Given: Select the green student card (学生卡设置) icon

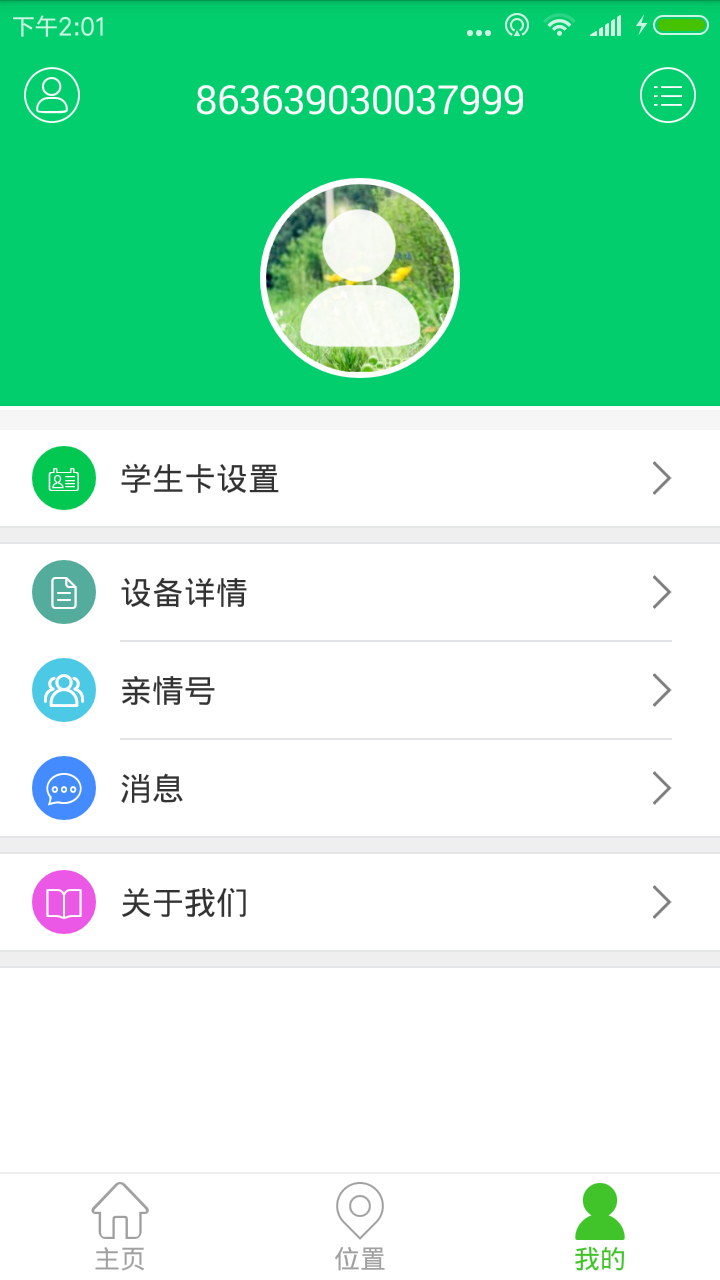Looking at the screenshot, I should [x=63, y=478].
